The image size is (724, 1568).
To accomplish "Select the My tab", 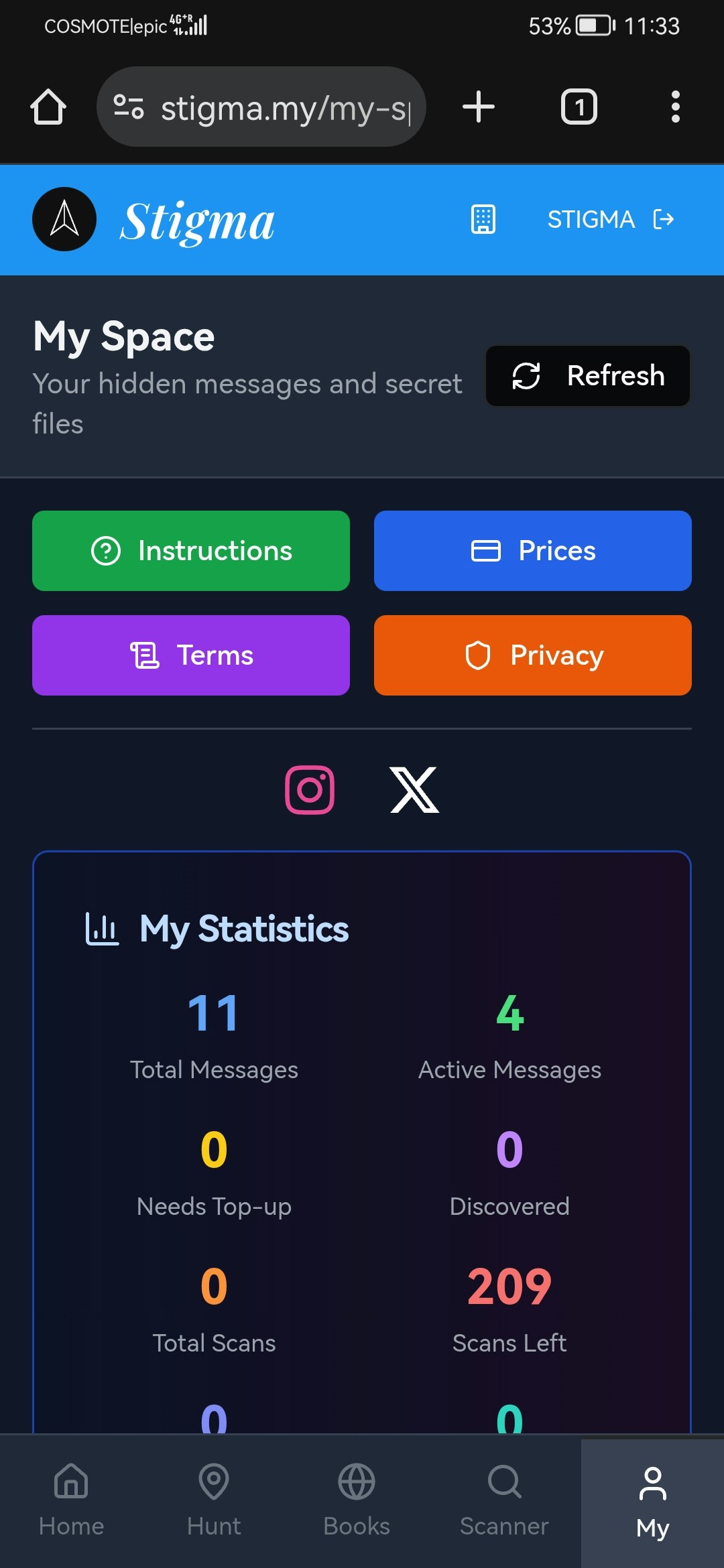I will (x=652, y=1500).
